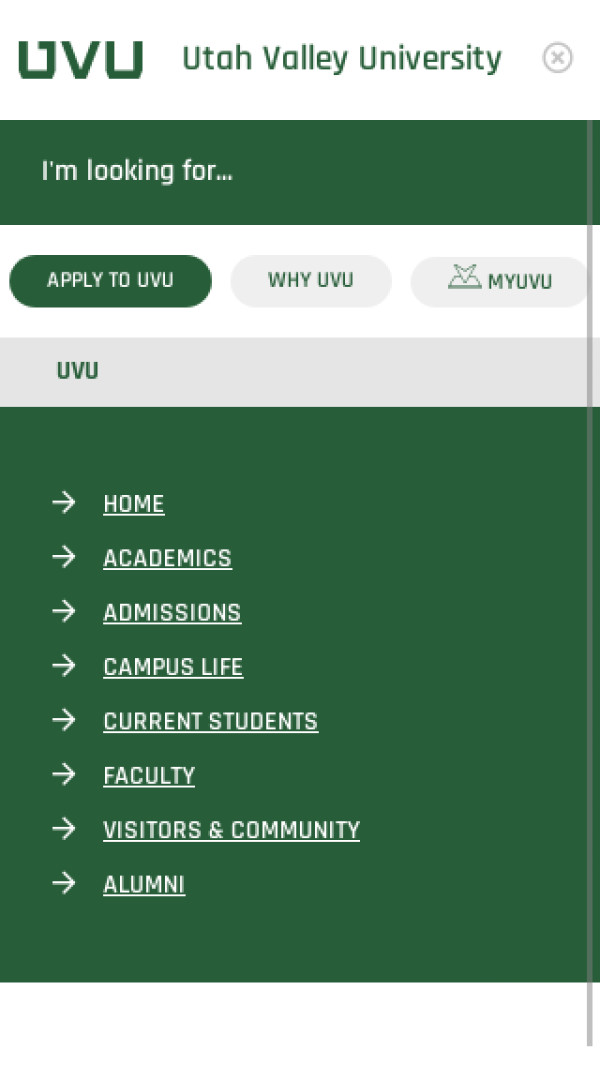Navigate to the Faculty link

[x=149, y=776]
